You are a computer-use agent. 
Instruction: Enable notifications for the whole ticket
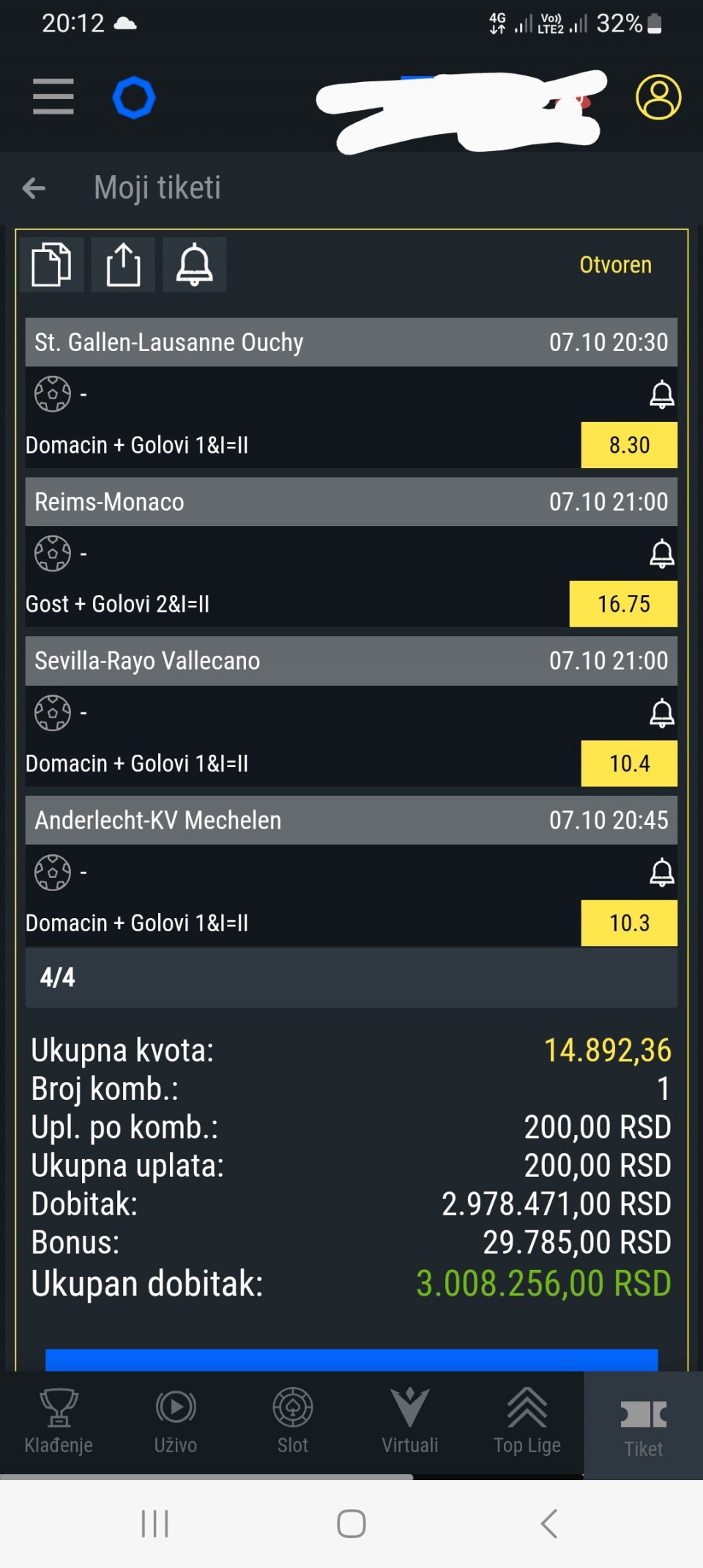pos(194,265)
